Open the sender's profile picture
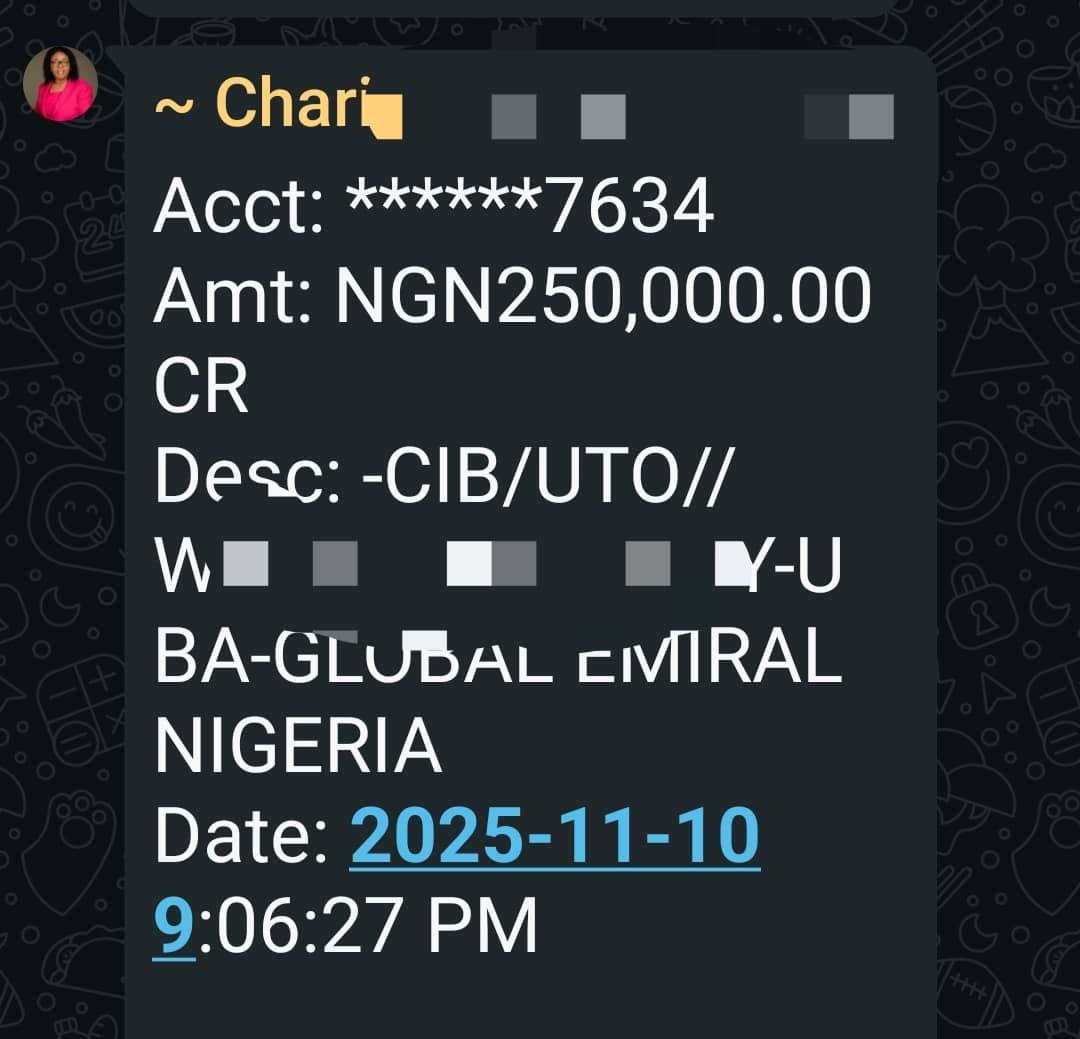This screenshot has width=1080, height=1039. point(60,84)
